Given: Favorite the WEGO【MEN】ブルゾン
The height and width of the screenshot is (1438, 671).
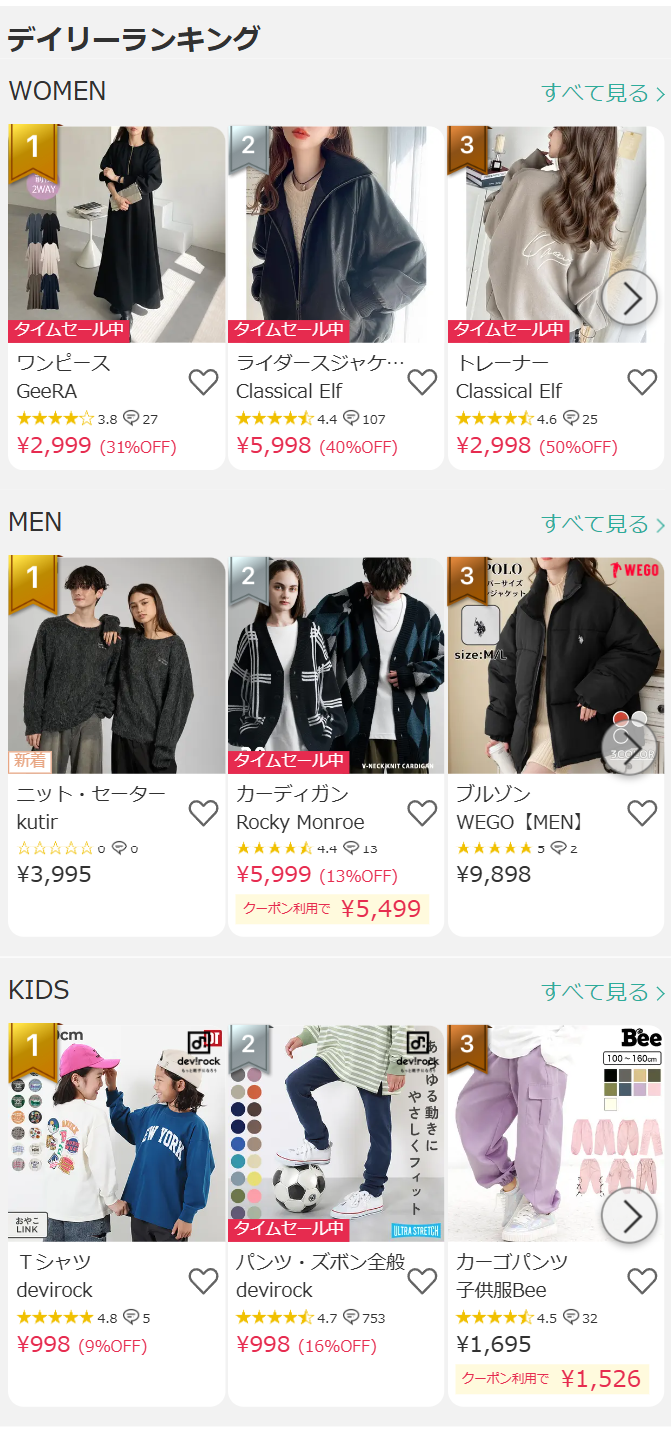Looking at the screenshot, I should 642,813.
